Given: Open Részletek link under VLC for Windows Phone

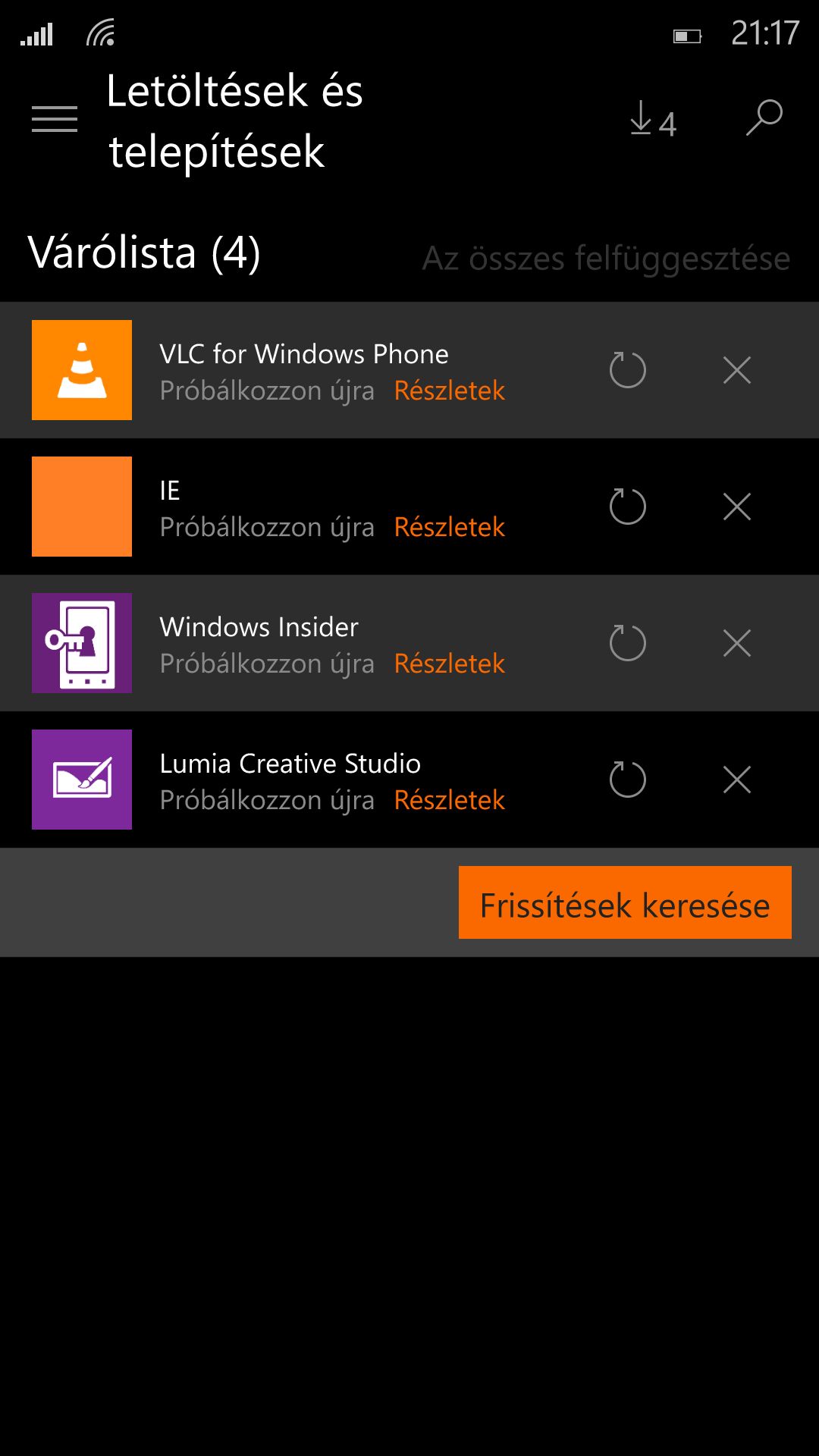Looking at the screenshot, I should coord(450,391).
